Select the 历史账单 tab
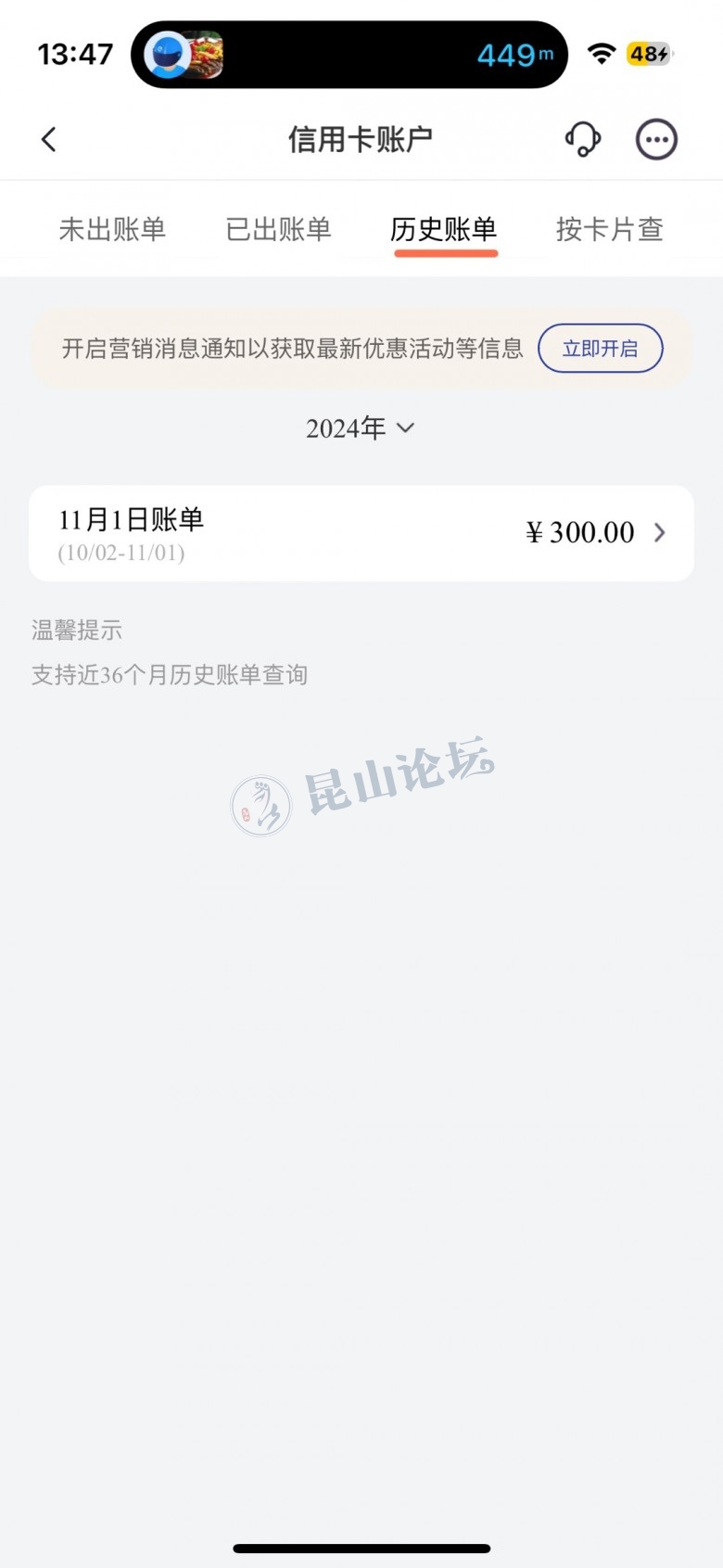The image size is (723, 1568). coord(444,229)
